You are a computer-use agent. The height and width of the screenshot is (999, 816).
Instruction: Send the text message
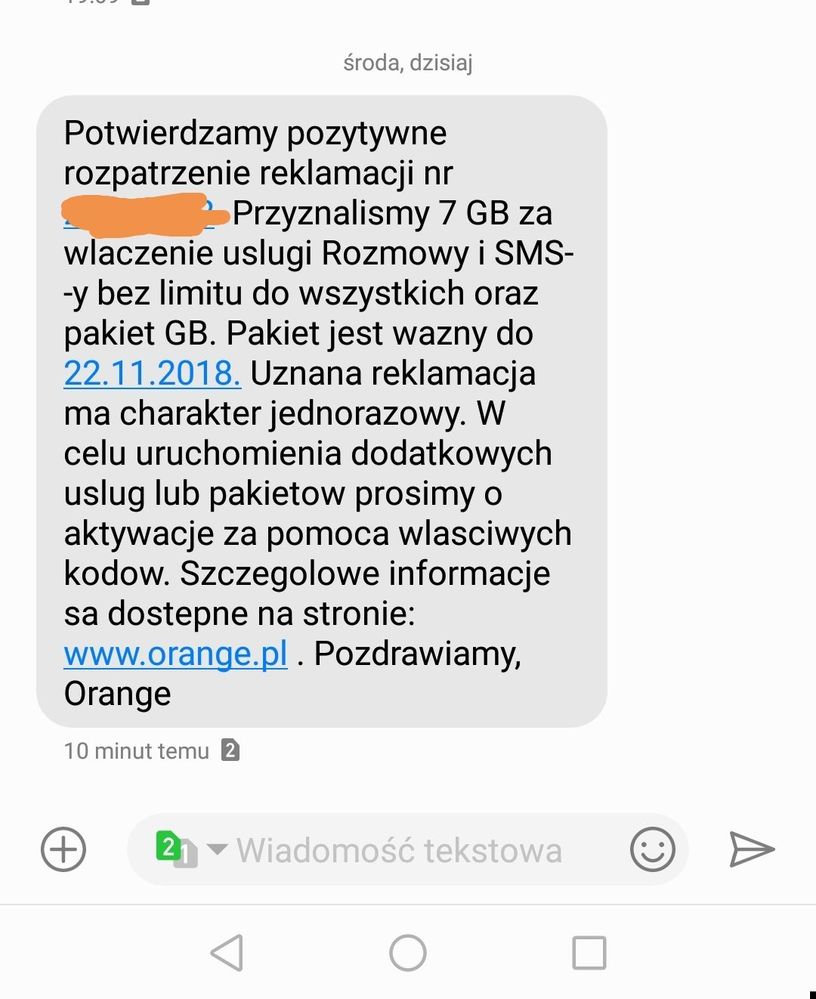[x=752, y=850]
